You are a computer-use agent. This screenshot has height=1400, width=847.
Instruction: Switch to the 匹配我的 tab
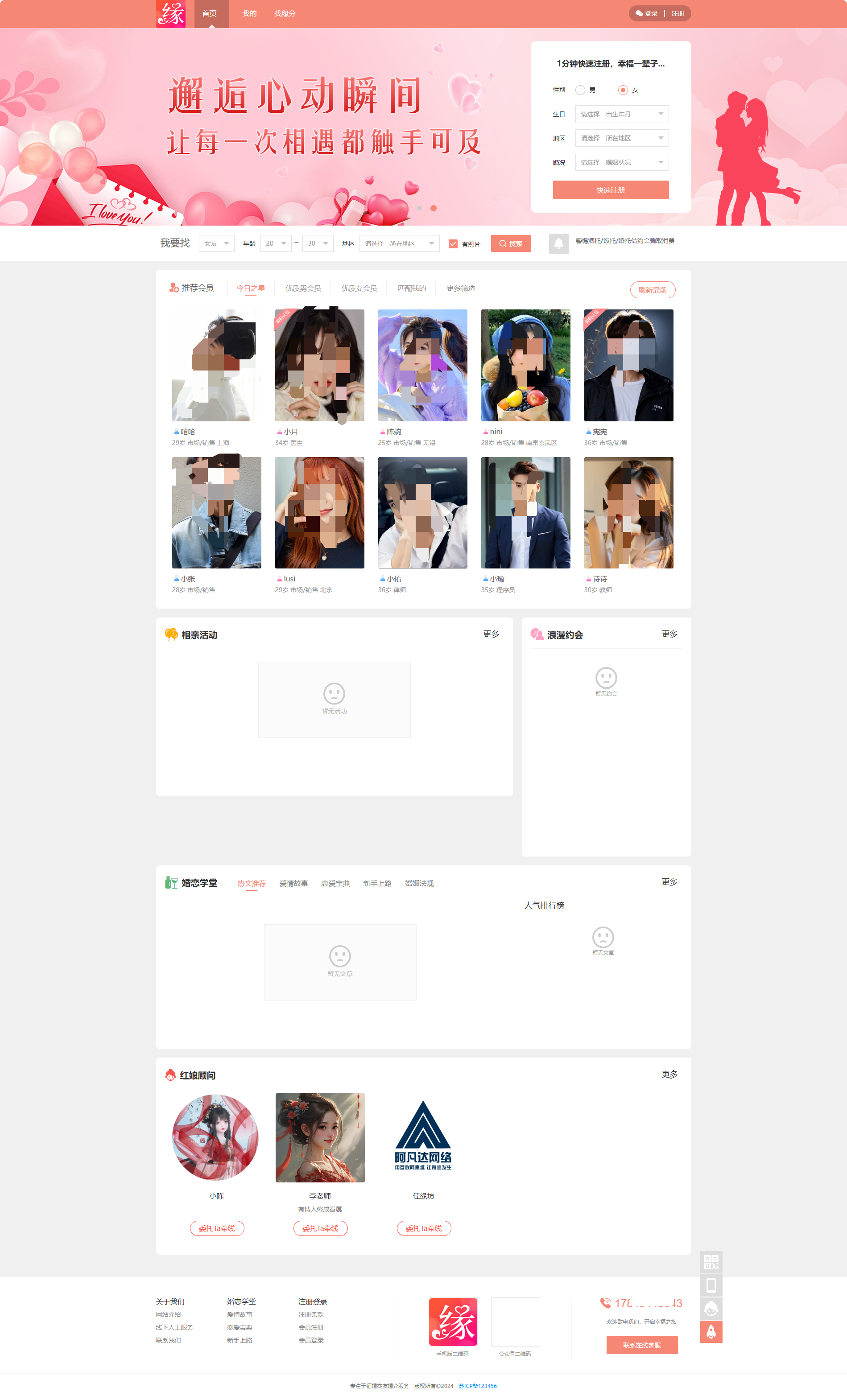412,288
